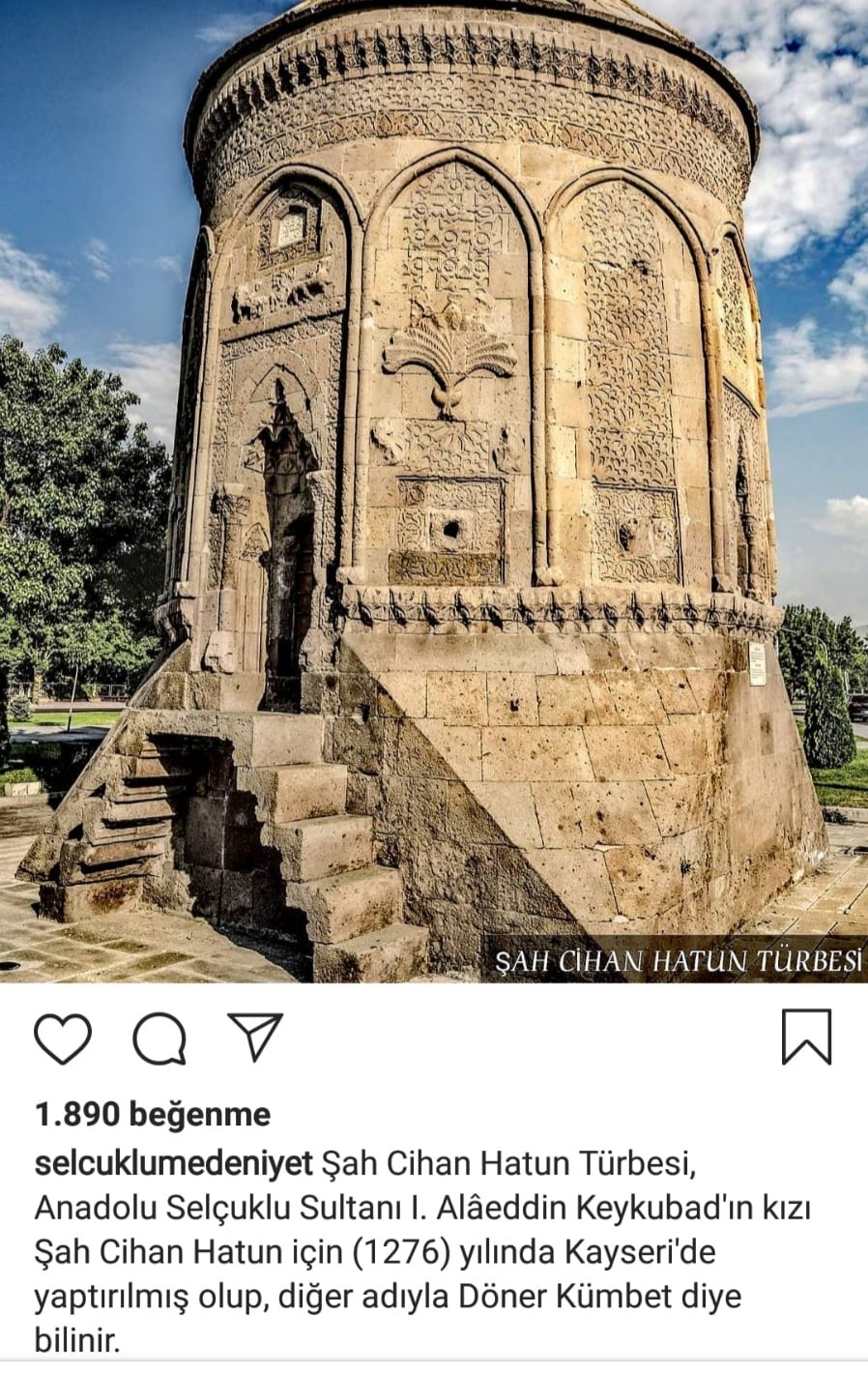
Task: Like the Şah Cihan Hatun Türbesi post
Action: click(x=63, y=1039)
